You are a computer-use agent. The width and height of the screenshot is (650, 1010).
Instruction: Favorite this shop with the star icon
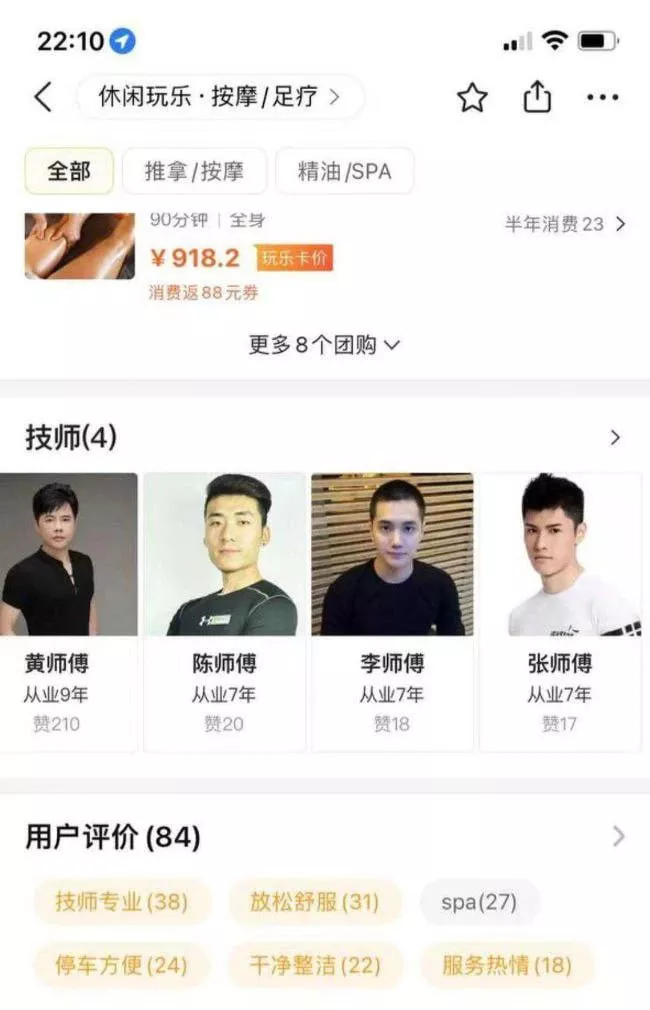[472, 97]
